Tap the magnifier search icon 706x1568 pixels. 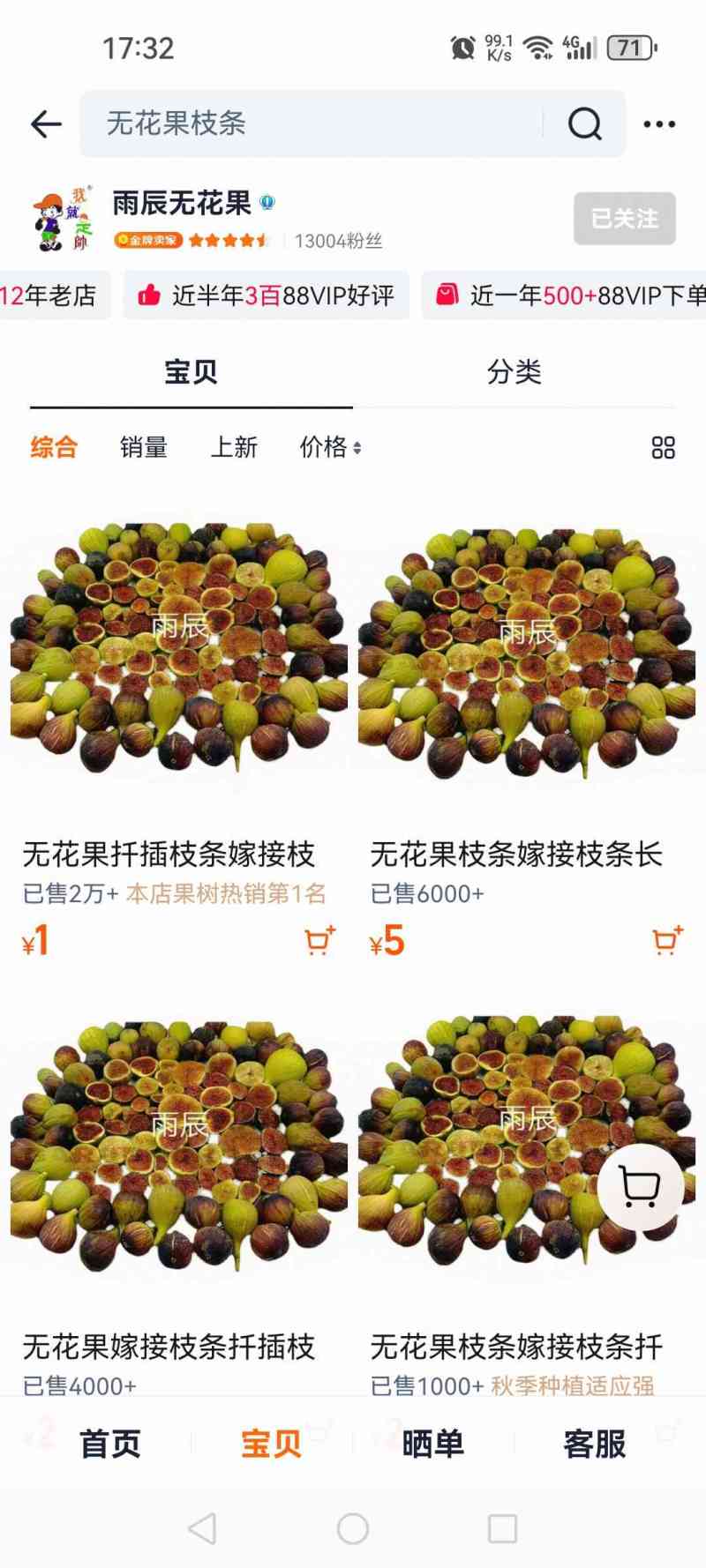point(584,124)
